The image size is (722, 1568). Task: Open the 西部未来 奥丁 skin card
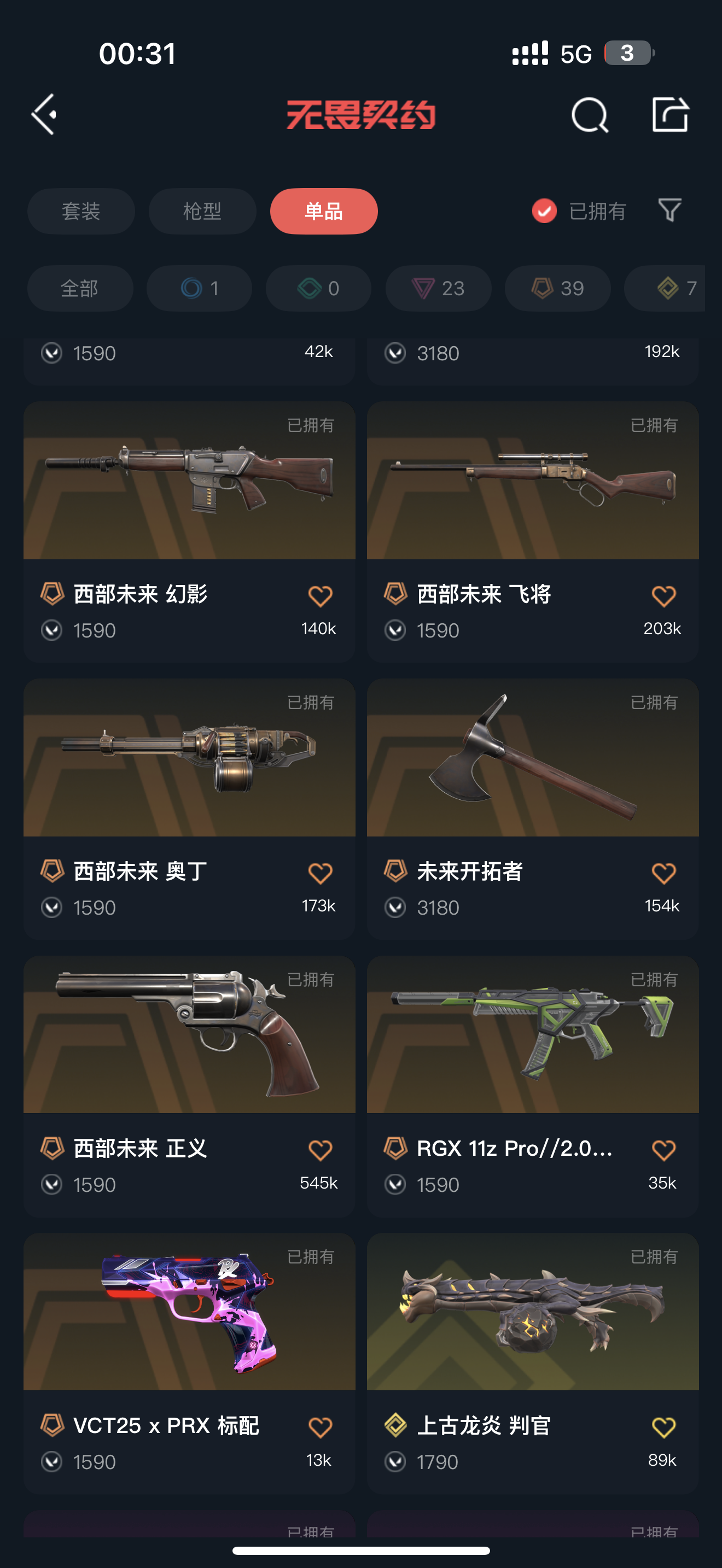coord(189,809)
